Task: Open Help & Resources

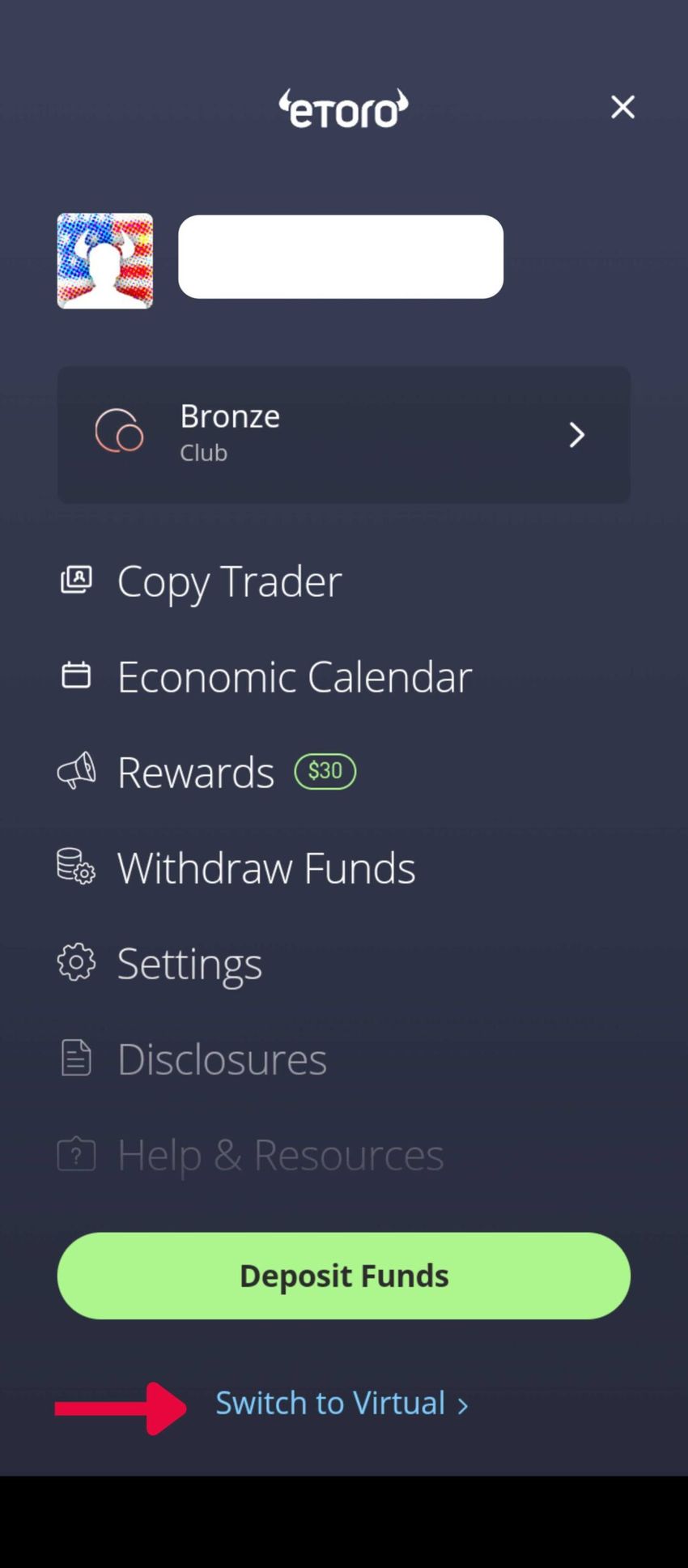Action: point(280,1155)
